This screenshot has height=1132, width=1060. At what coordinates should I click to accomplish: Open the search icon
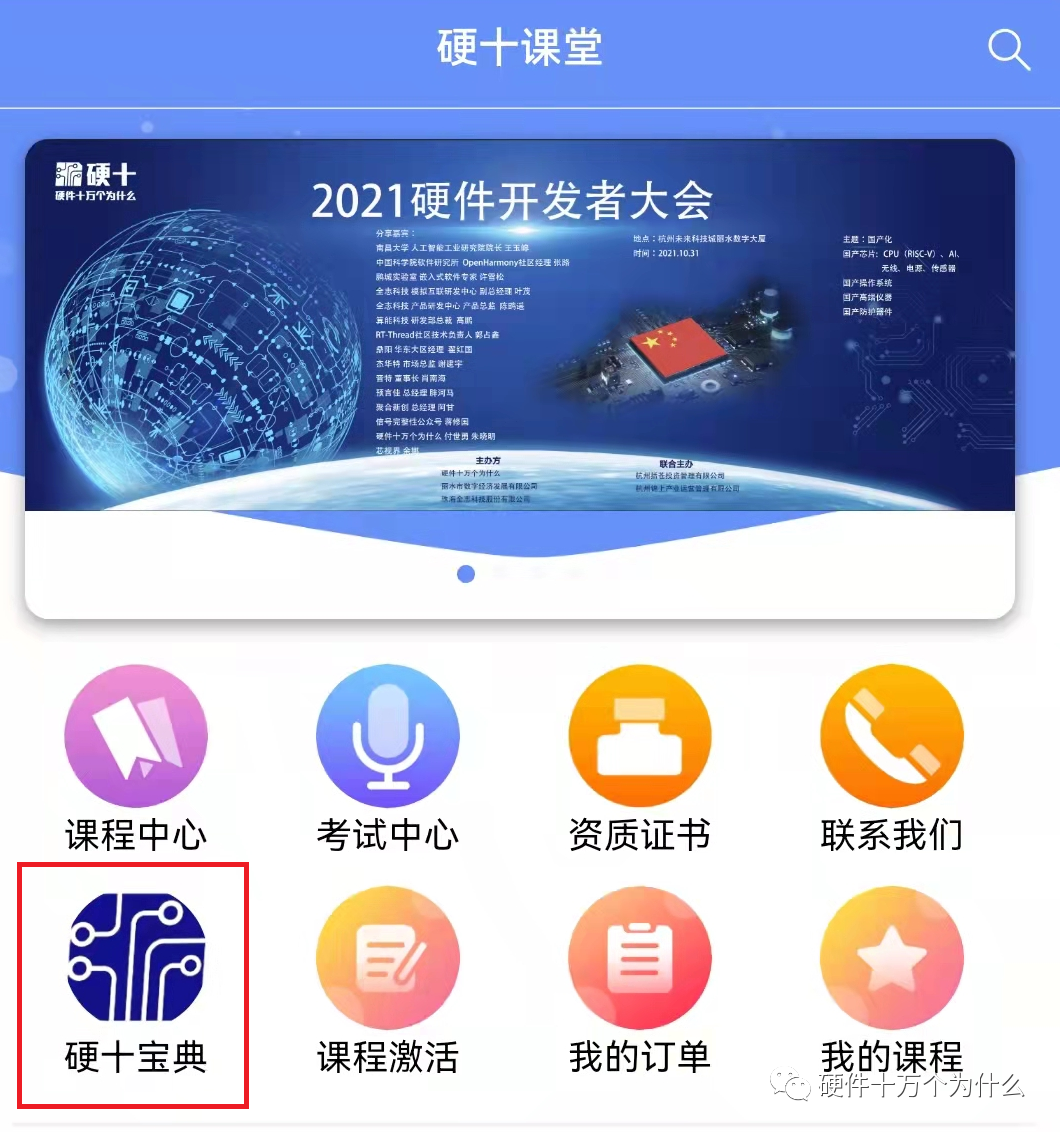pyautogui.click(x=1008, y=49)
